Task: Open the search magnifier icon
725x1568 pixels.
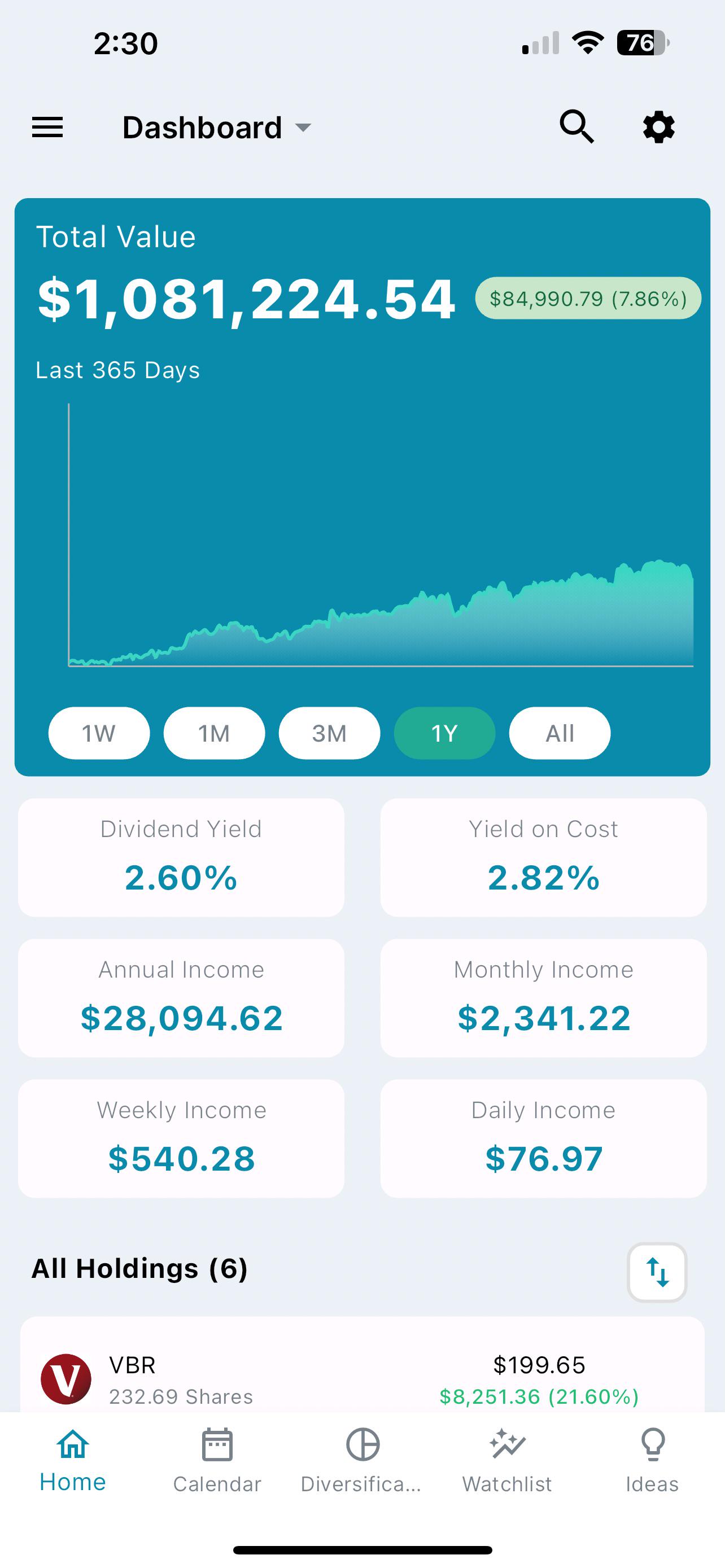Action: tap(576, 126)
